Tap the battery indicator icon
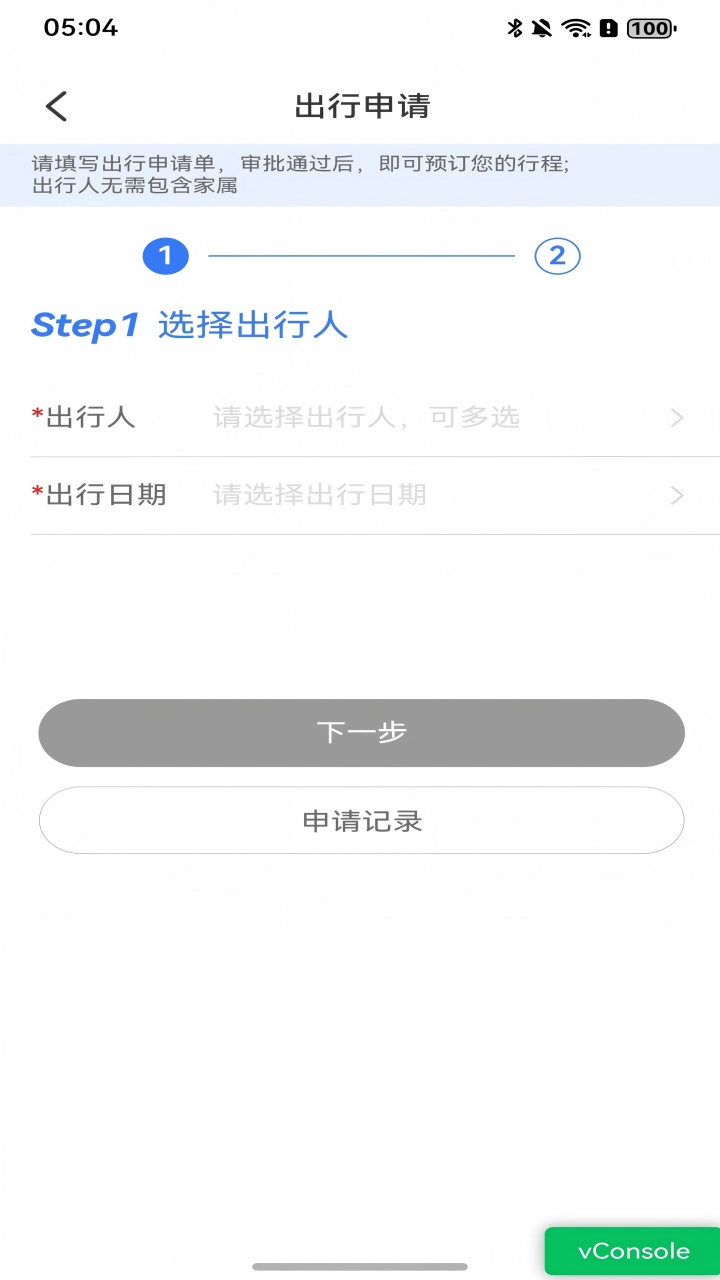 [x=650, y=30]
